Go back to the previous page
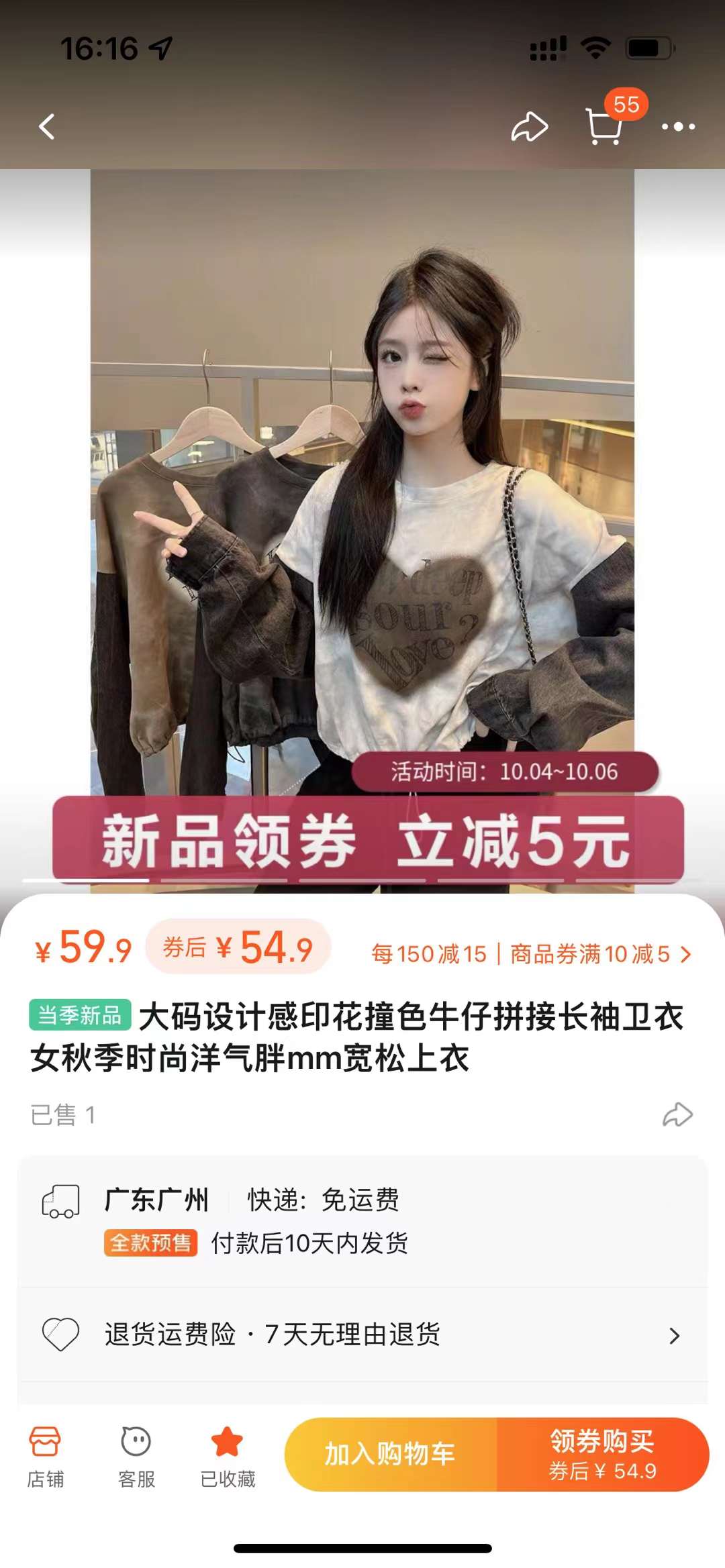Viewport: 725px width, 1568px height. coord(47,126)
